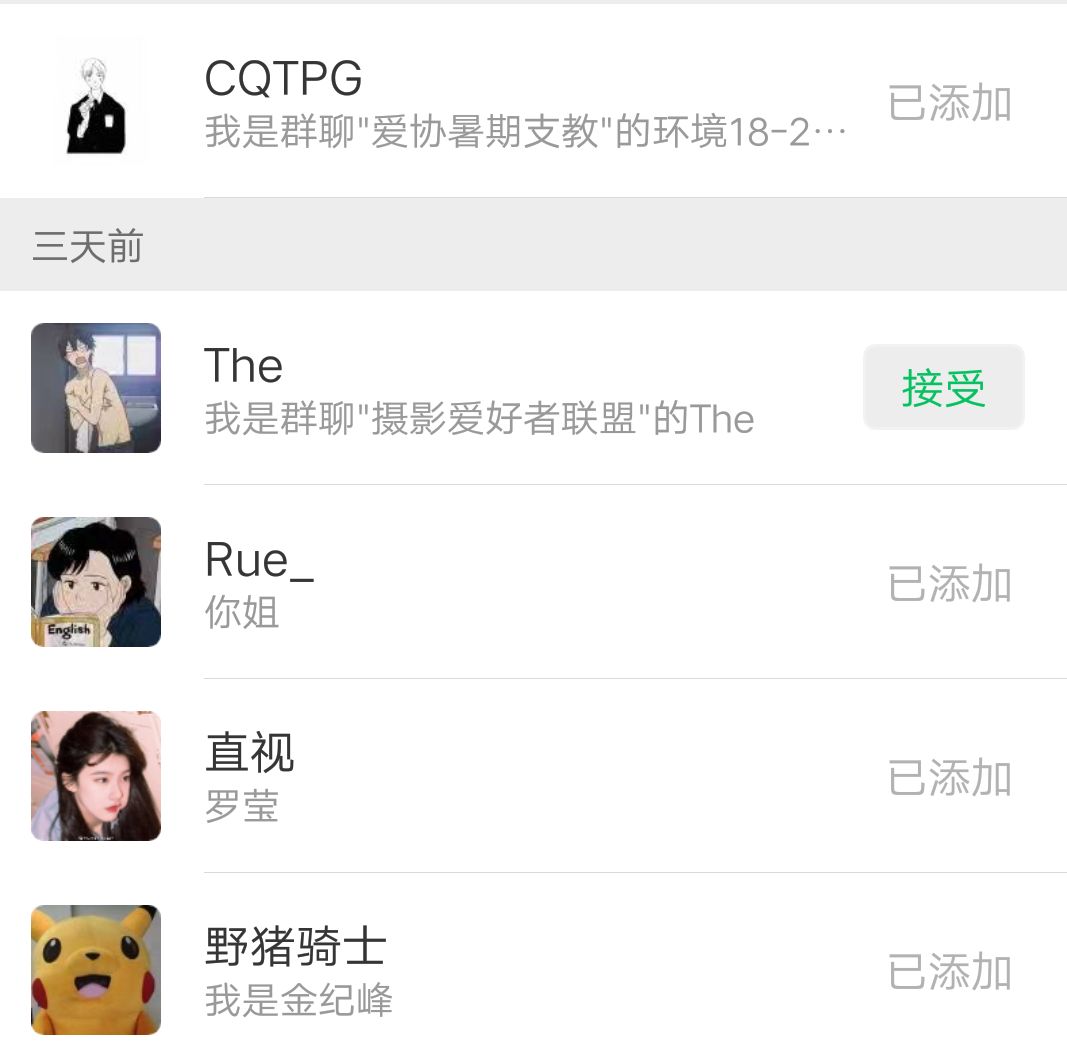This screenshot has width=1067, height=1059.
Task: Accept the friend request from The
Action: coord(943,388)
